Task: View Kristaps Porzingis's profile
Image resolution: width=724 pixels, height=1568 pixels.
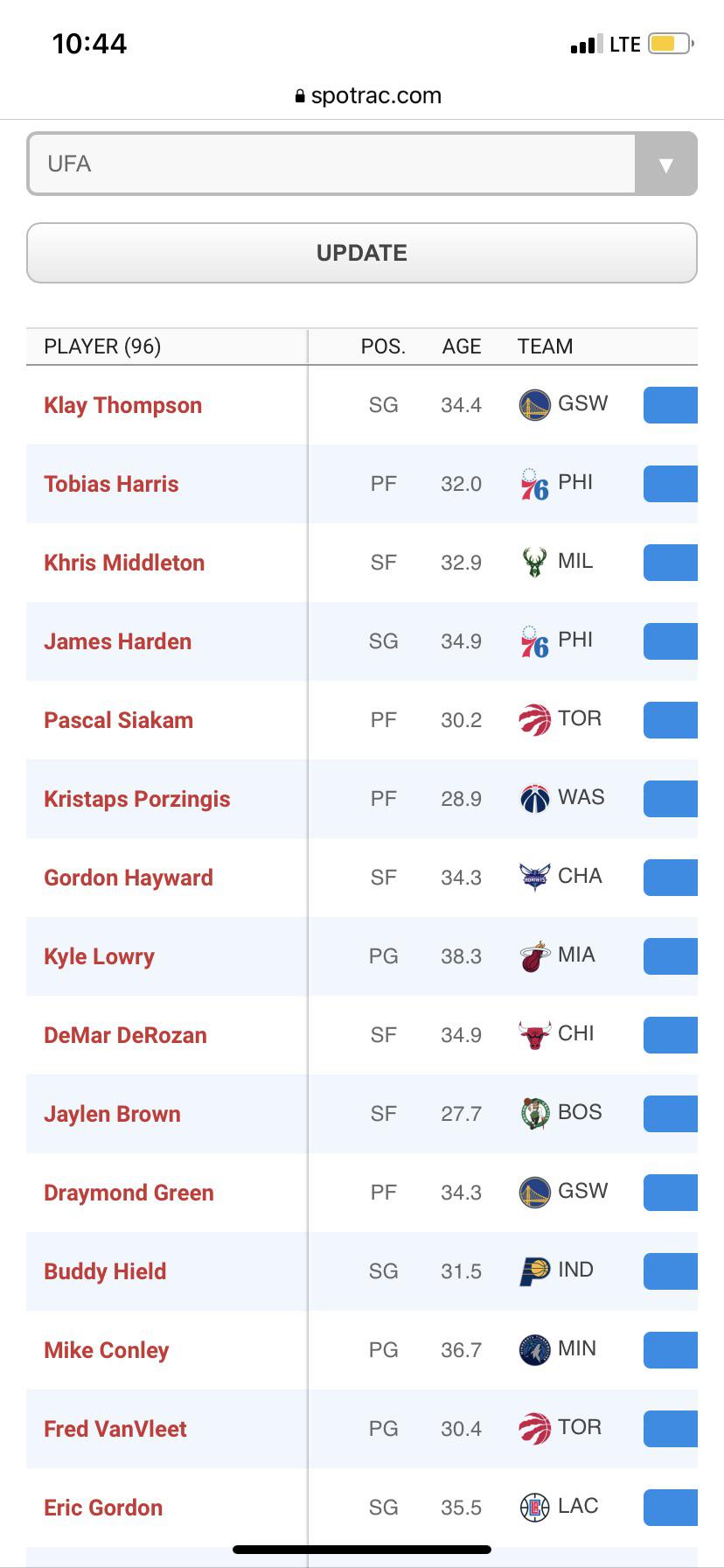Action: (136, 799)
